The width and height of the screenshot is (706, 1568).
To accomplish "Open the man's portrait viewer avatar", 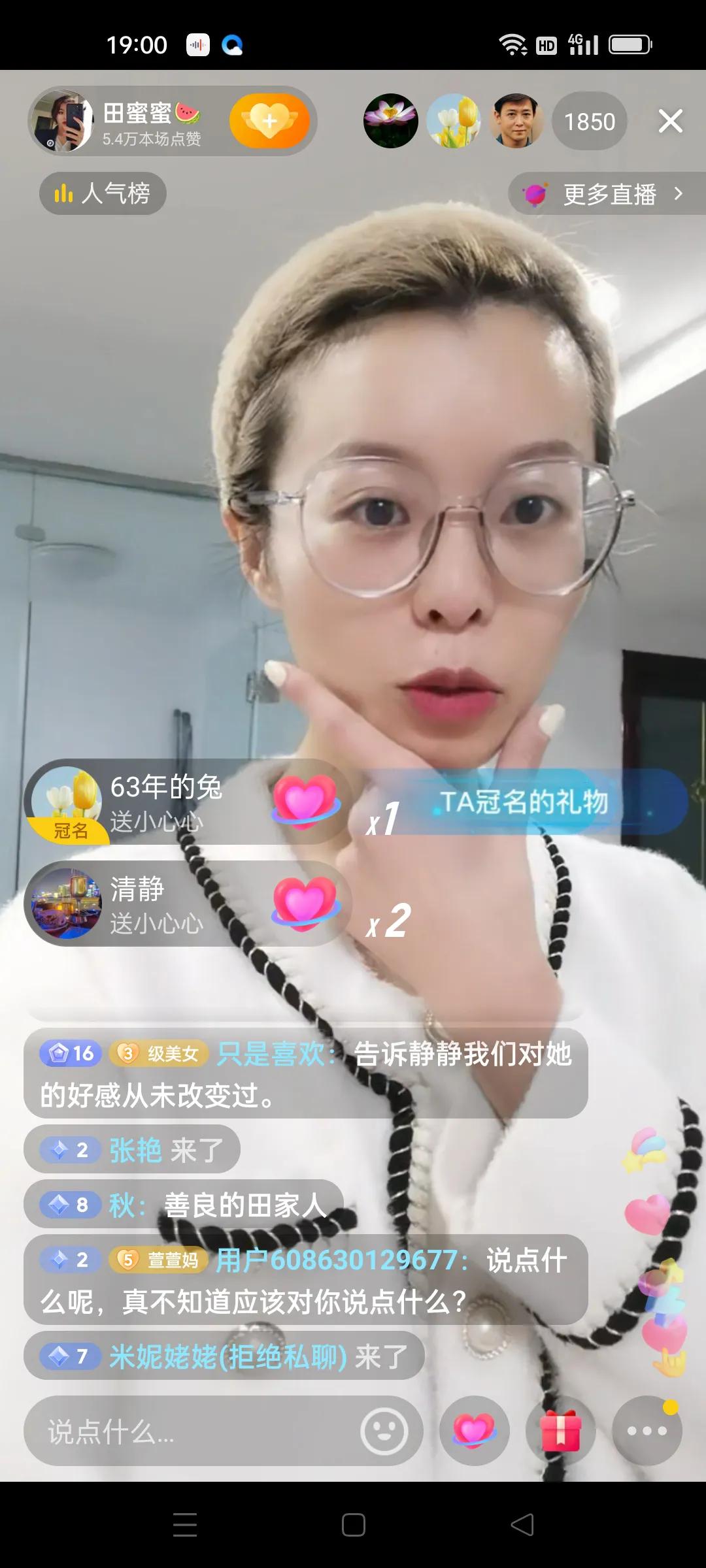I will coord(516,121).
